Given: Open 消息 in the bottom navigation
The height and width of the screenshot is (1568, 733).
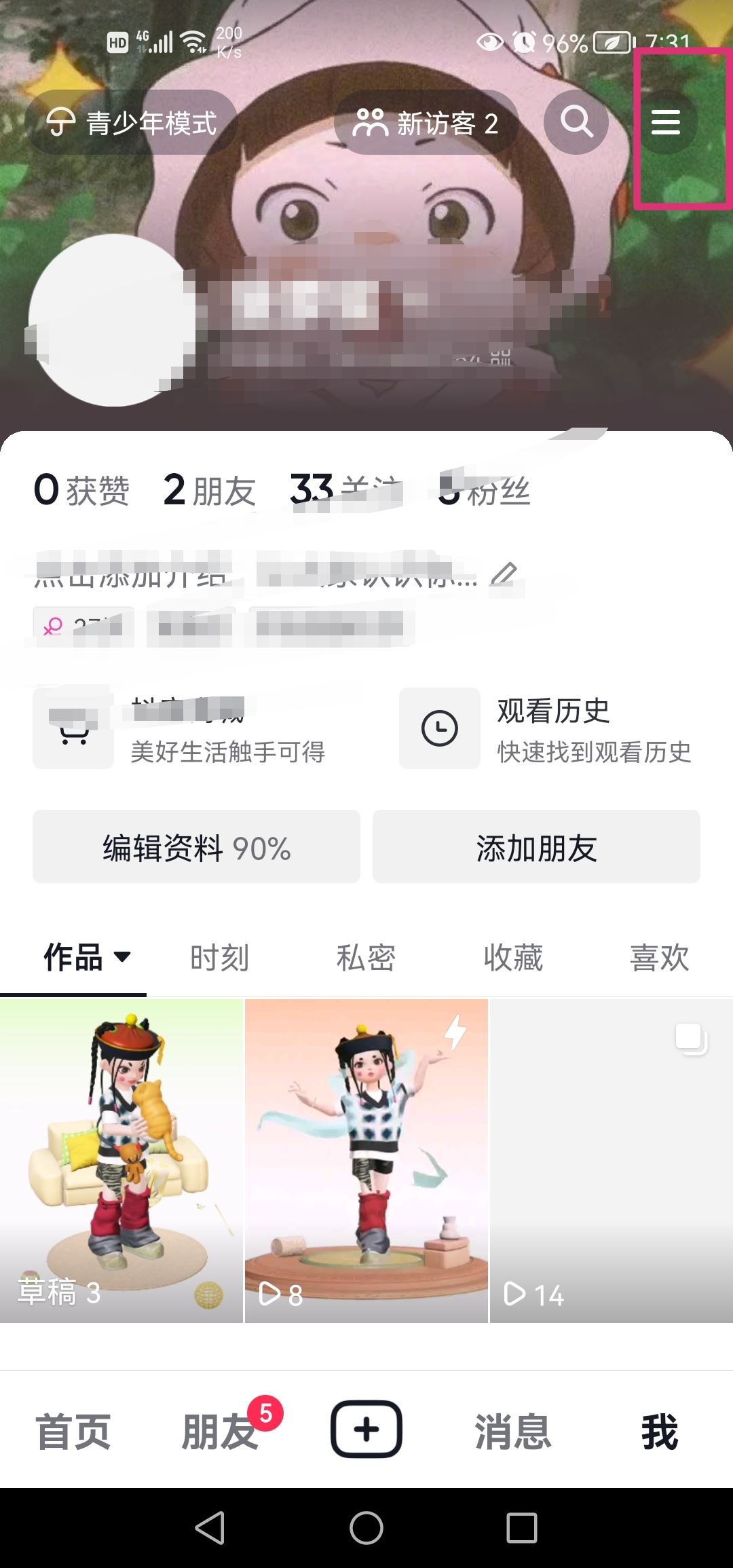Looking at the screenshot, I should [513, 1429].
